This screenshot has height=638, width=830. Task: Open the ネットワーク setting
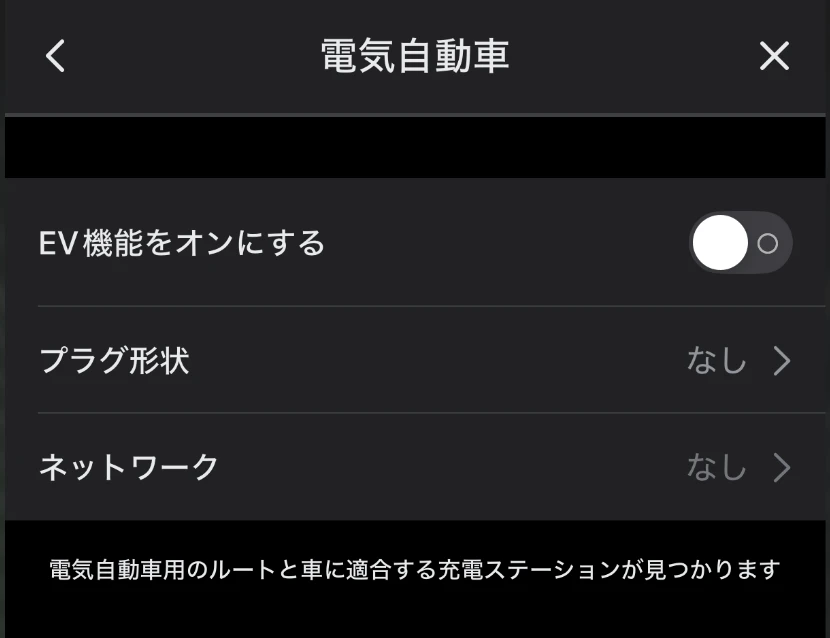[x=414, y=467]
